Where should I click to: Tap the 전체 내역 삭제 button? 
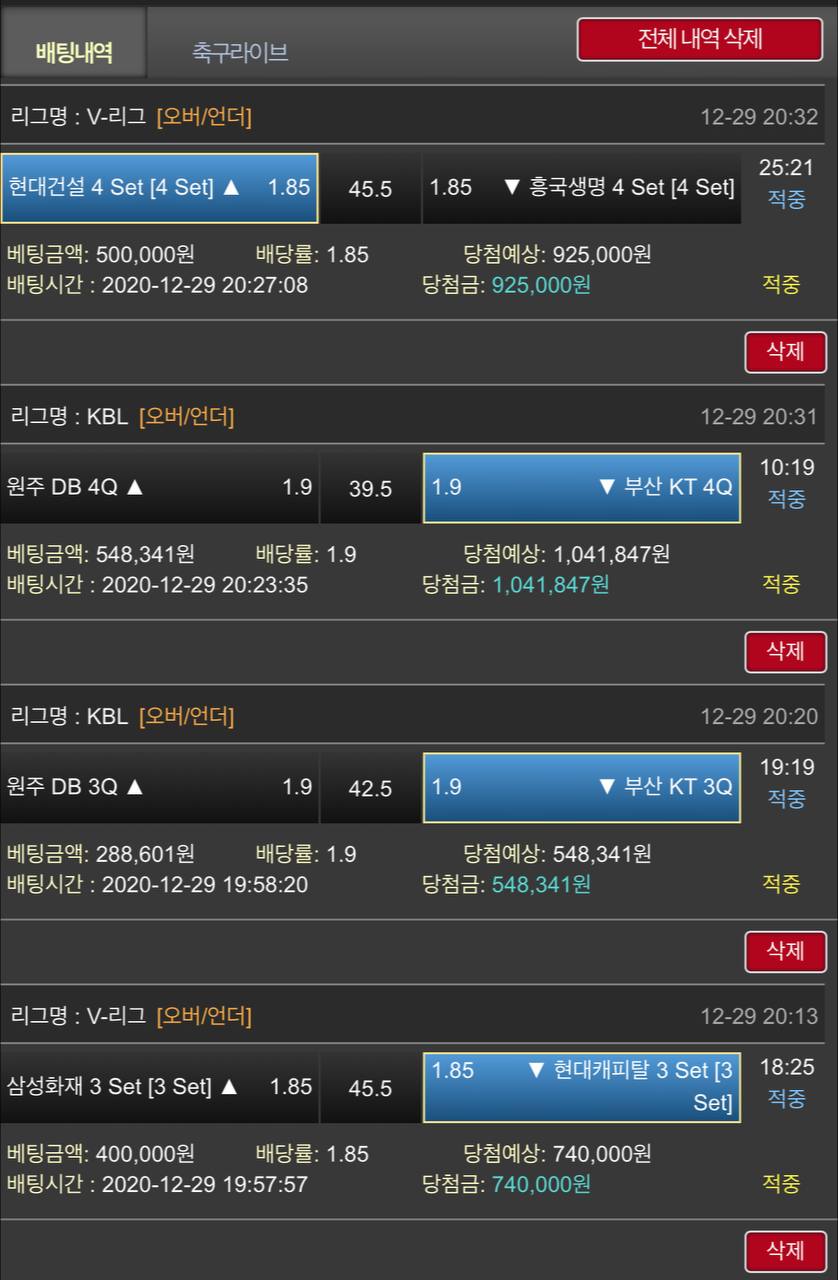700,39
